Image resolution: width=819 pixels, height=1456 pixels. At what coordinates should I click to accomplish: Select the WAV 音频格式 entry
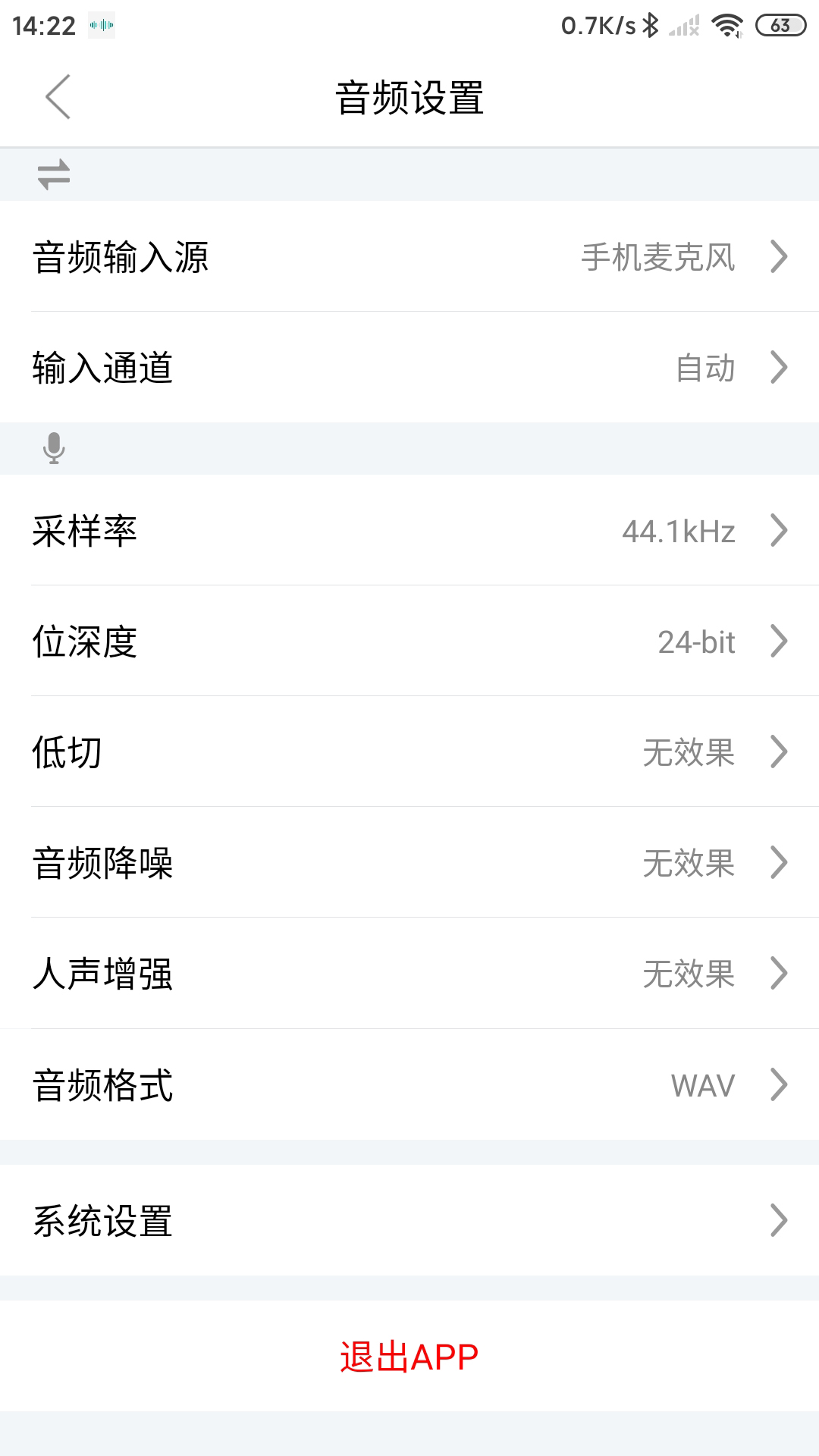[x=409, y=1085]
